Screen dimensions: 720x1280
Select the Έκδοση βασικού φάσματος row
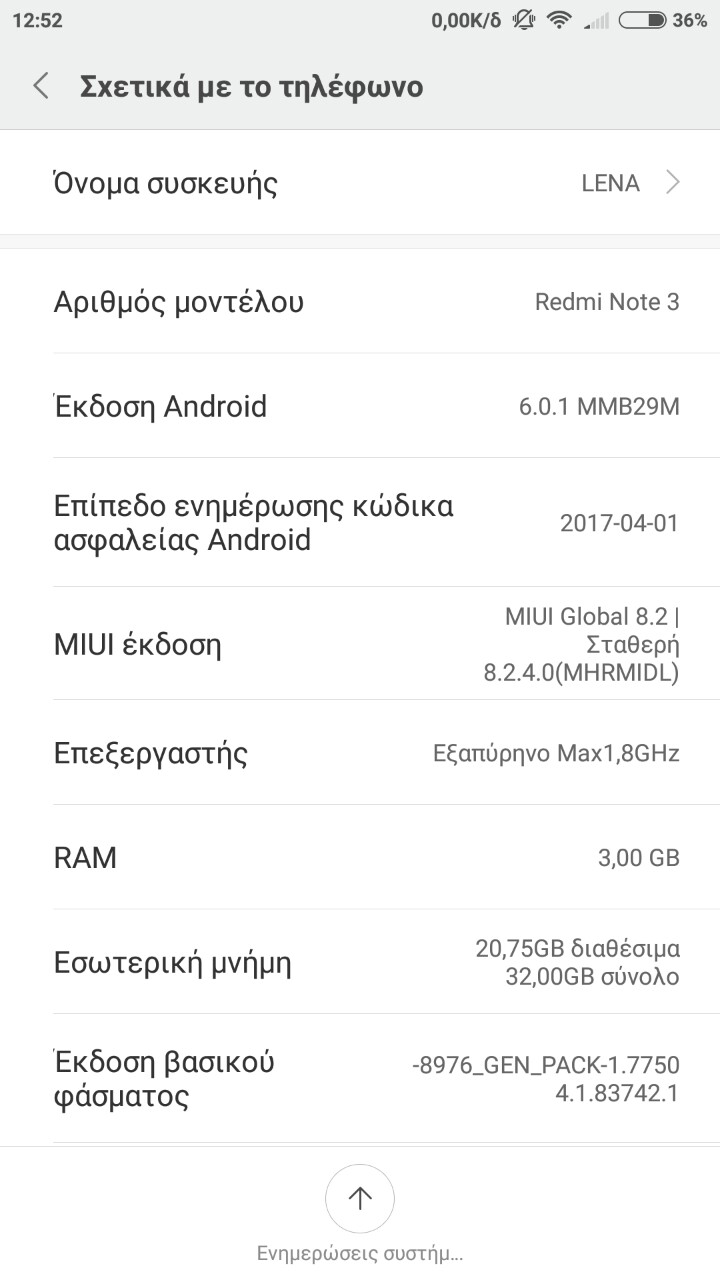360,1079
